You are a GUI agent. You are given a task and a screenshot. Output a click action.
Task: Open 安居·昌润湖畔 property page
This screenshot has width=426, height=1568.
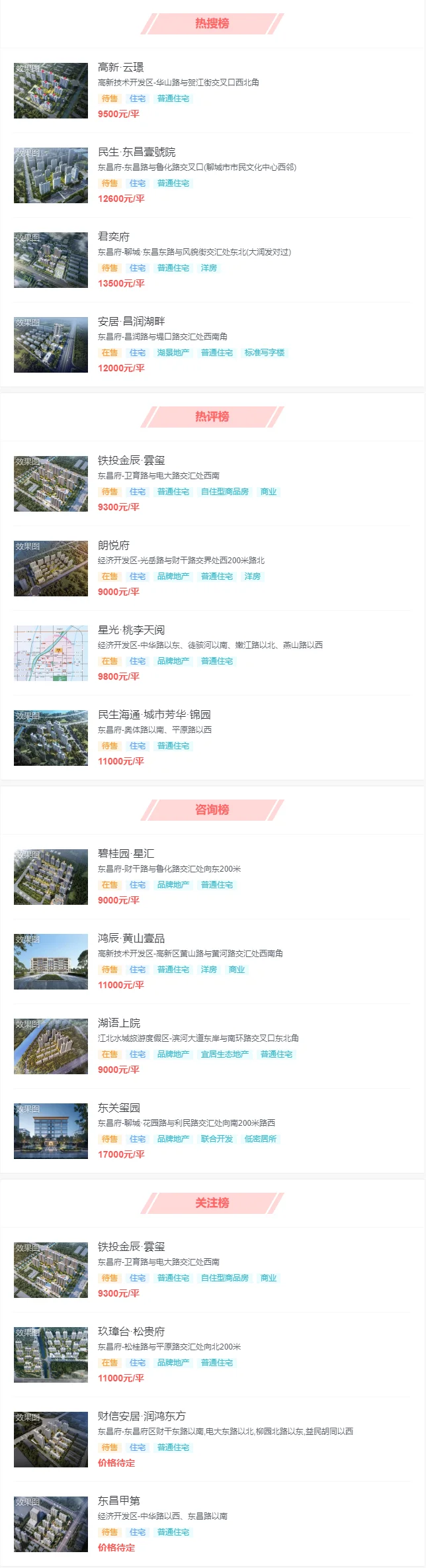[x=131, y=322]
